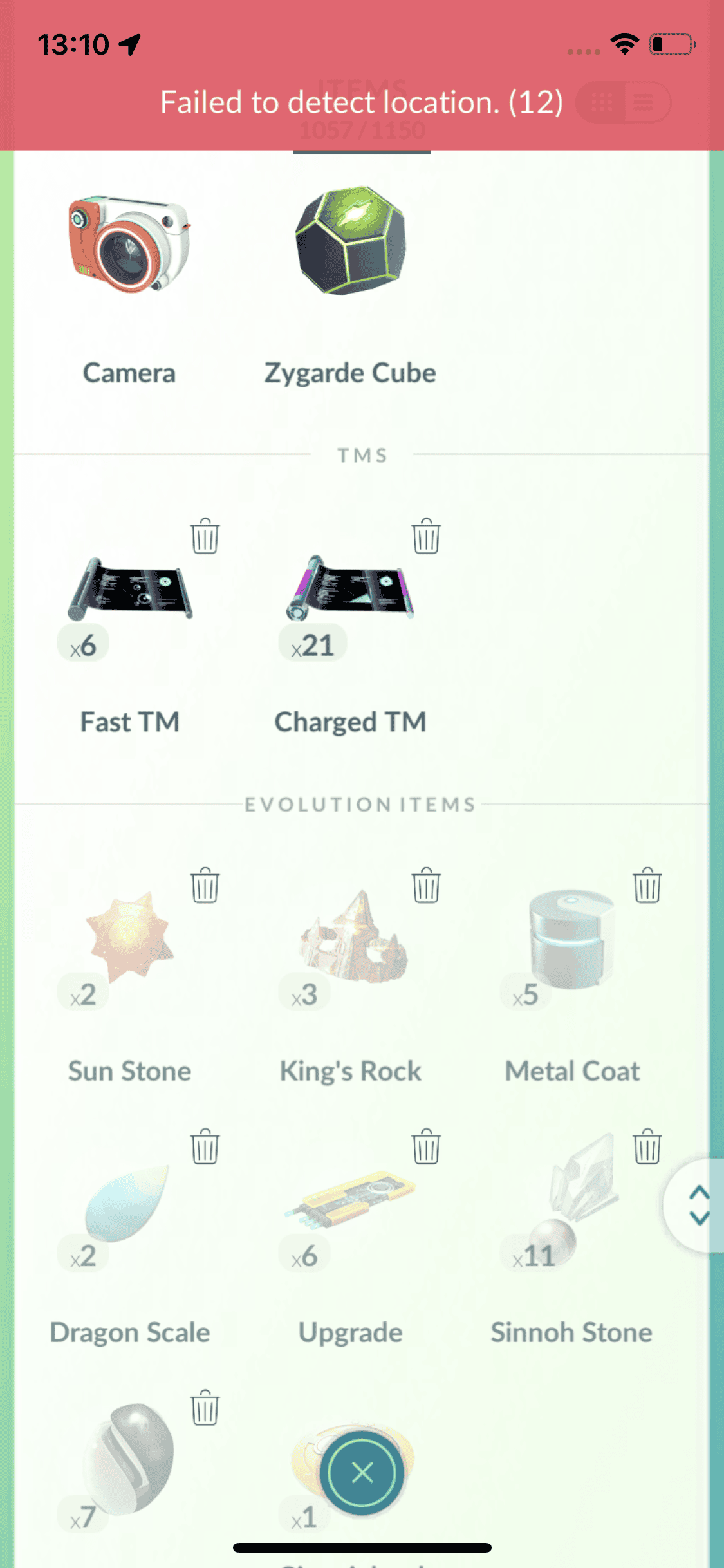The height and width of the screenshot is (1568, 724).
Task: Tap the up-down arrows jump button
Action: click(699, 1205)
